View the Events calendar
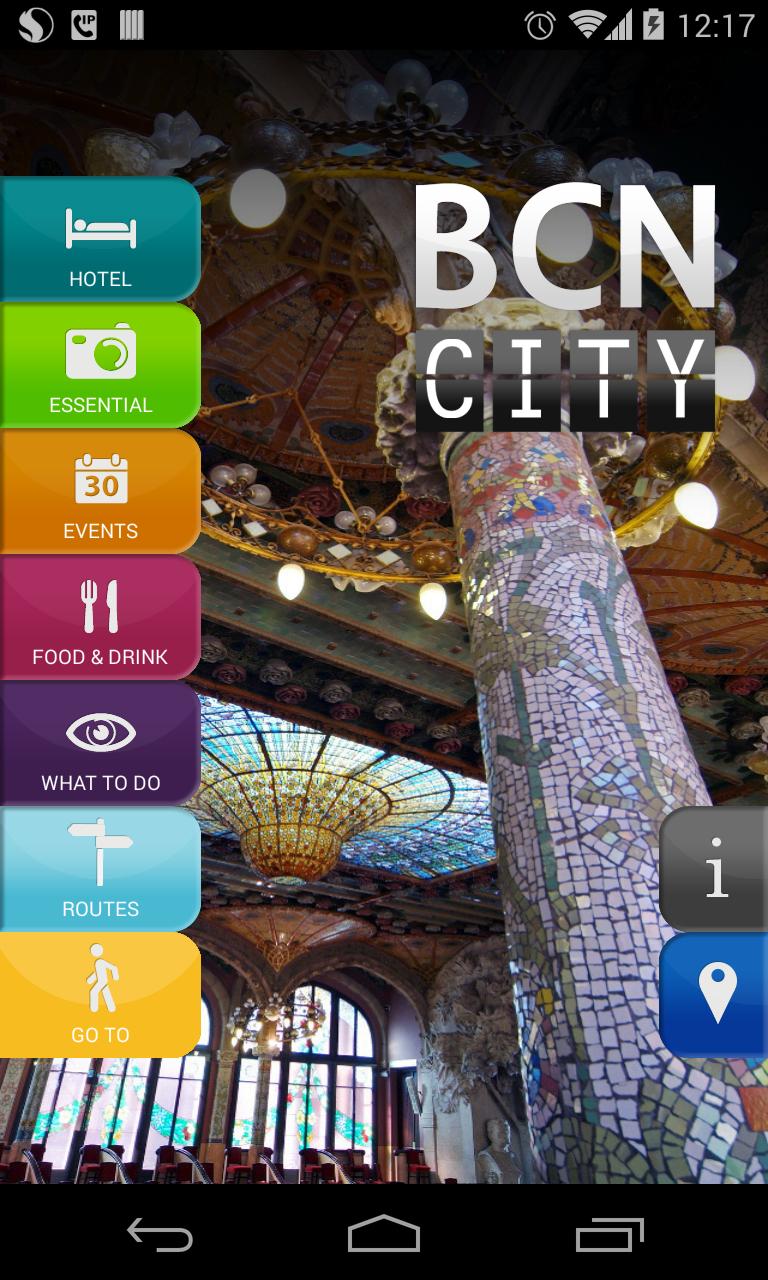Image resolution: width=768 pixels, height=1280 pixels. pyautogui.click(x=100, y=492)
